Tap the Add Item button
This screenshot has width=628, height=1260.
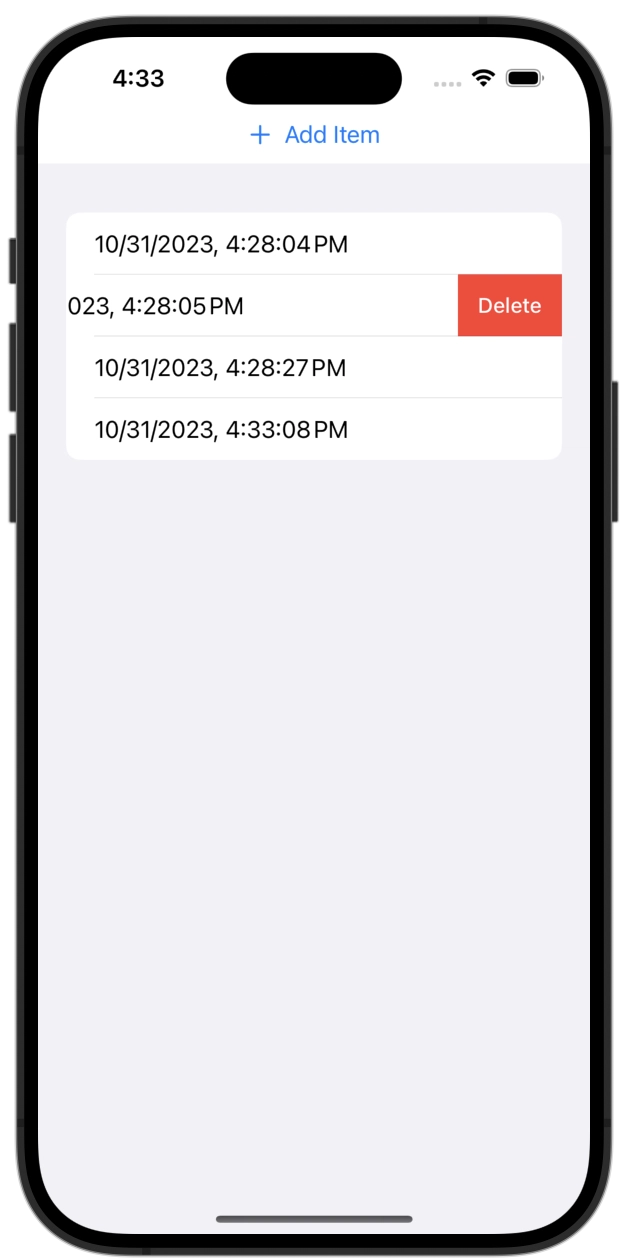314,135
